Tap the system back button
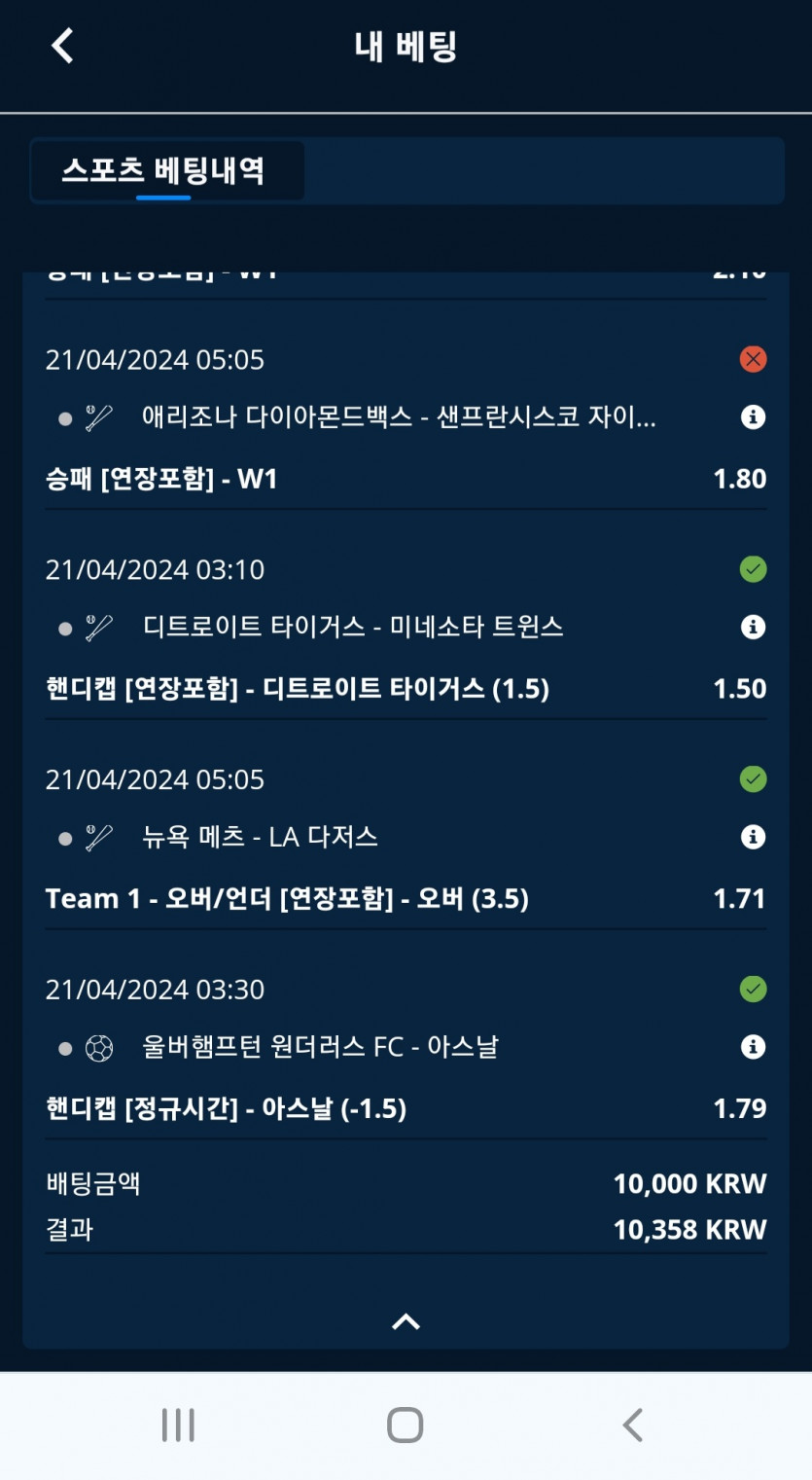 pyautogui.click(x=632, y=1426)
